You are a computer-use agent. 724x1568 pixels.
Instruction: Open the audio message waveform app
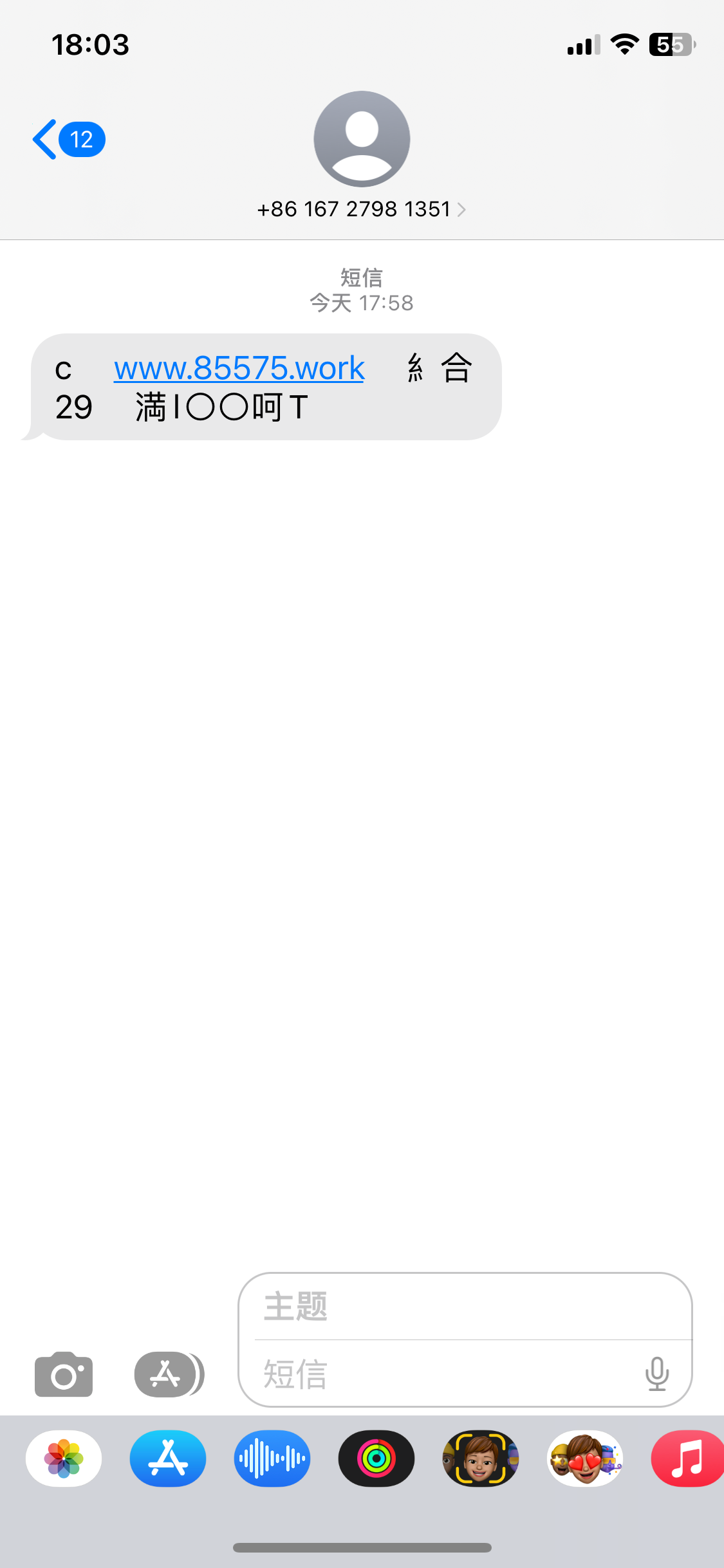click(272, 1459)
